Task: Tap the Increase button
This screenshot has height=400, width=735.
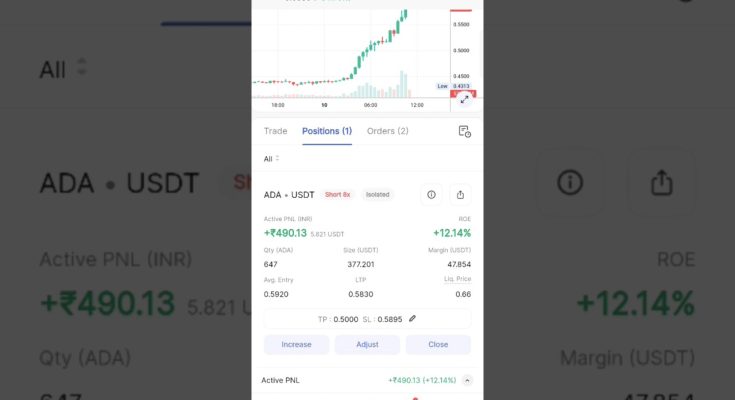Action: tap(296, 344)
